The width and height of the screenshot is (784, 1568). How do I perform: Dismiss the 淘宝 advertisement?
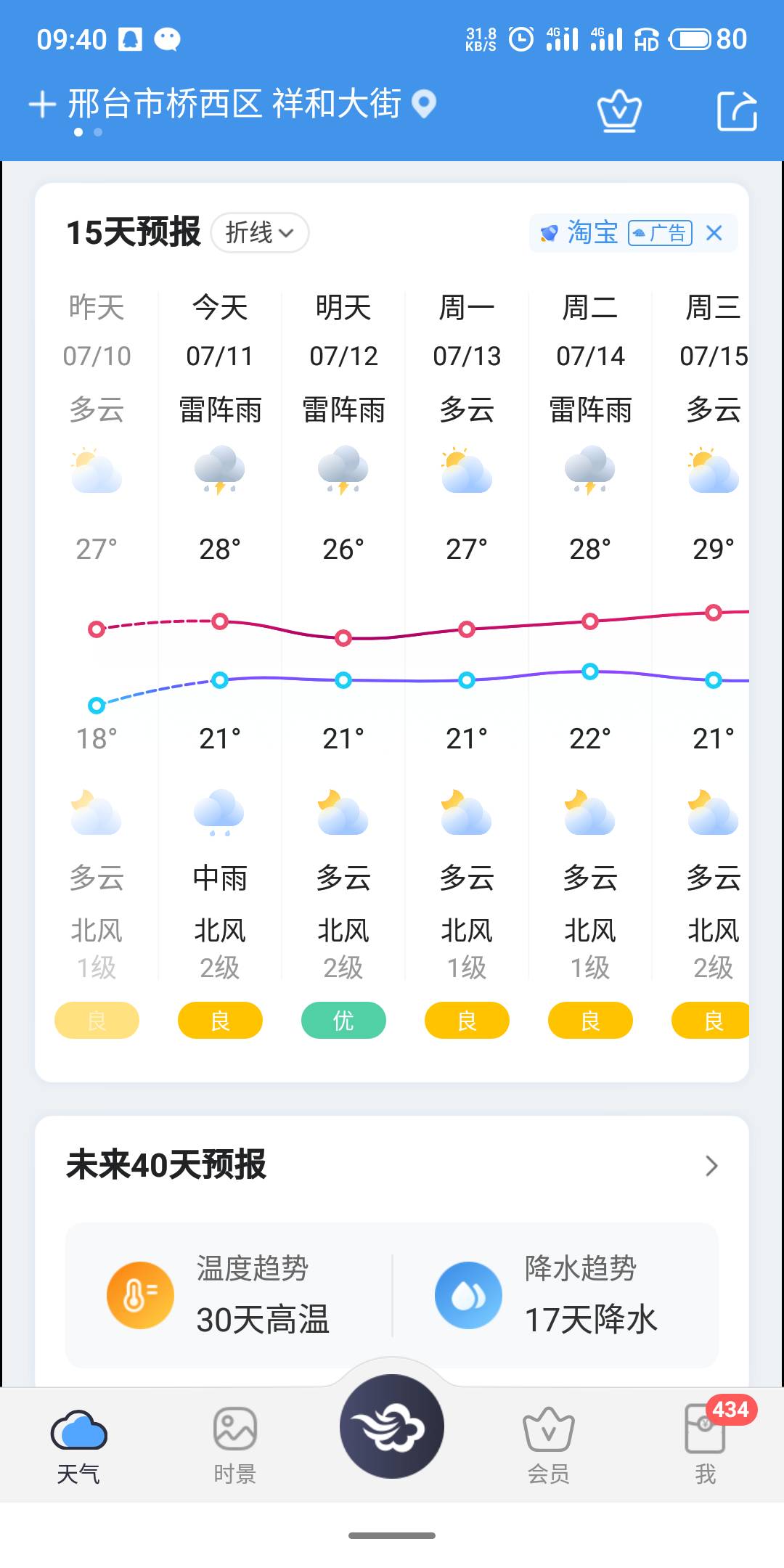pyautogui.click(x=714, y=233)
